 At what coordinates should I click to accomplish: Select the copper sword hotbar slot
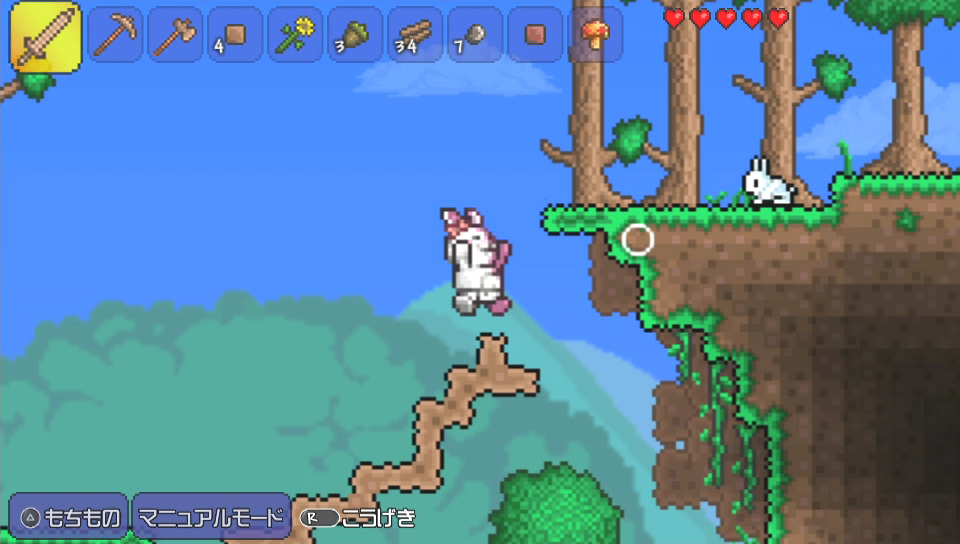point(46,36)
